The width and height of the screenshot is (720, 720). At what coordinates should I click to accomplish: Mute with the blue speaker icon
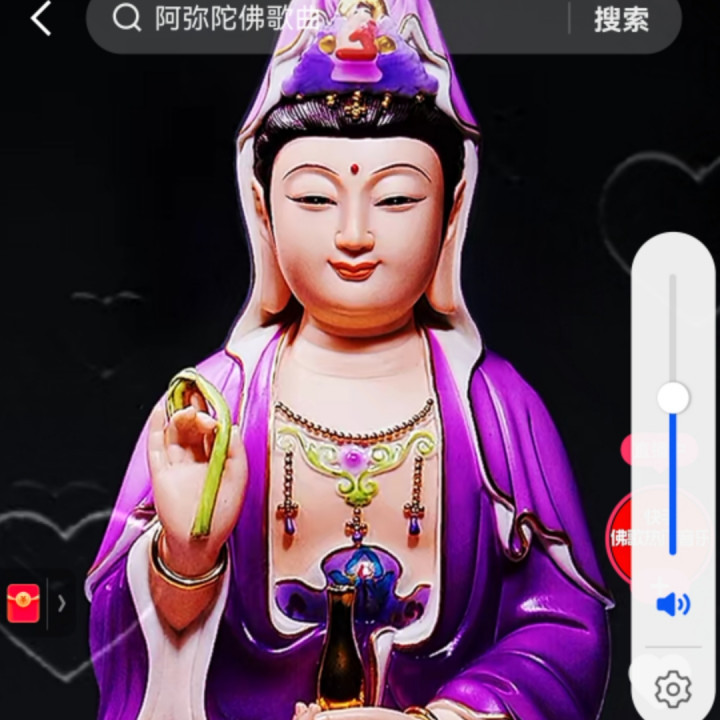(673, 604)
